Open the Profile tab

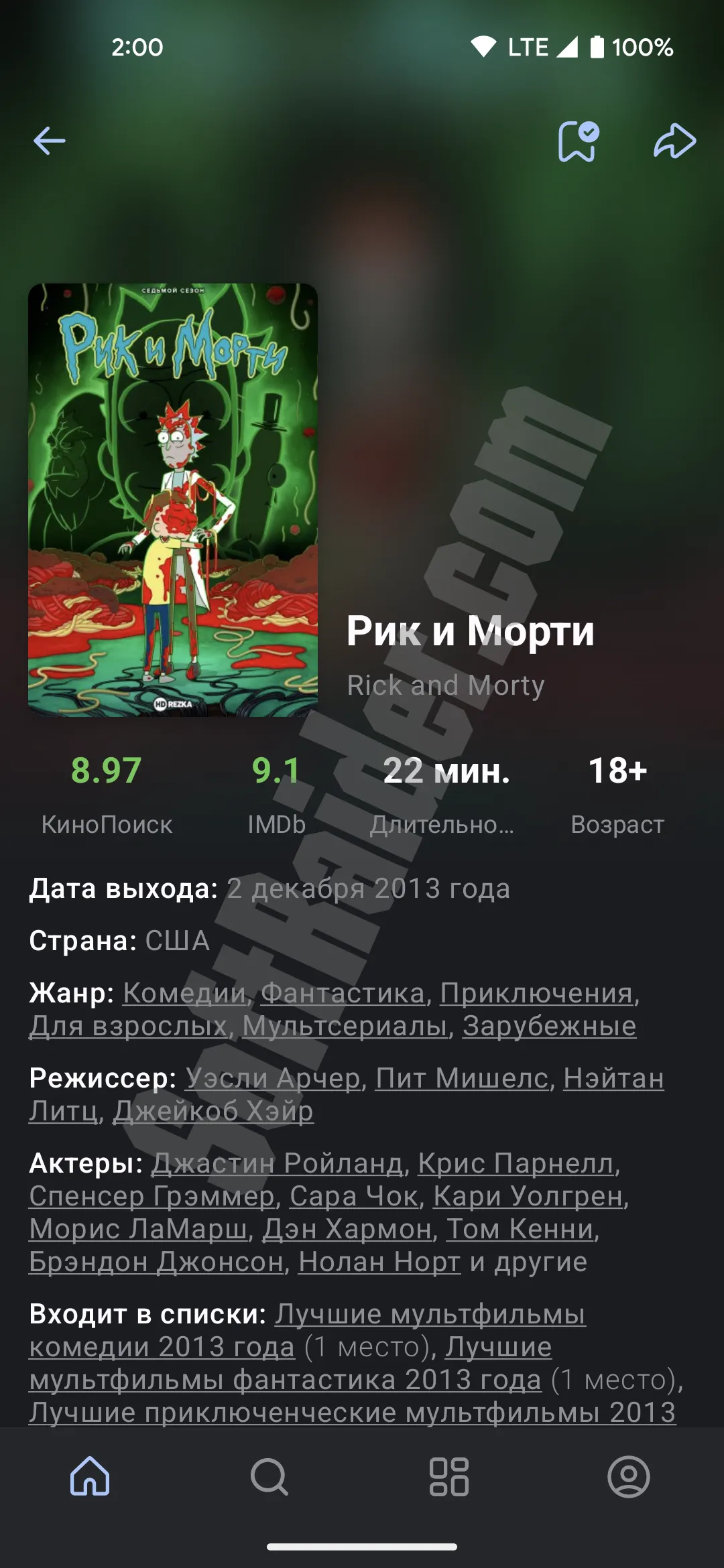629,1476
